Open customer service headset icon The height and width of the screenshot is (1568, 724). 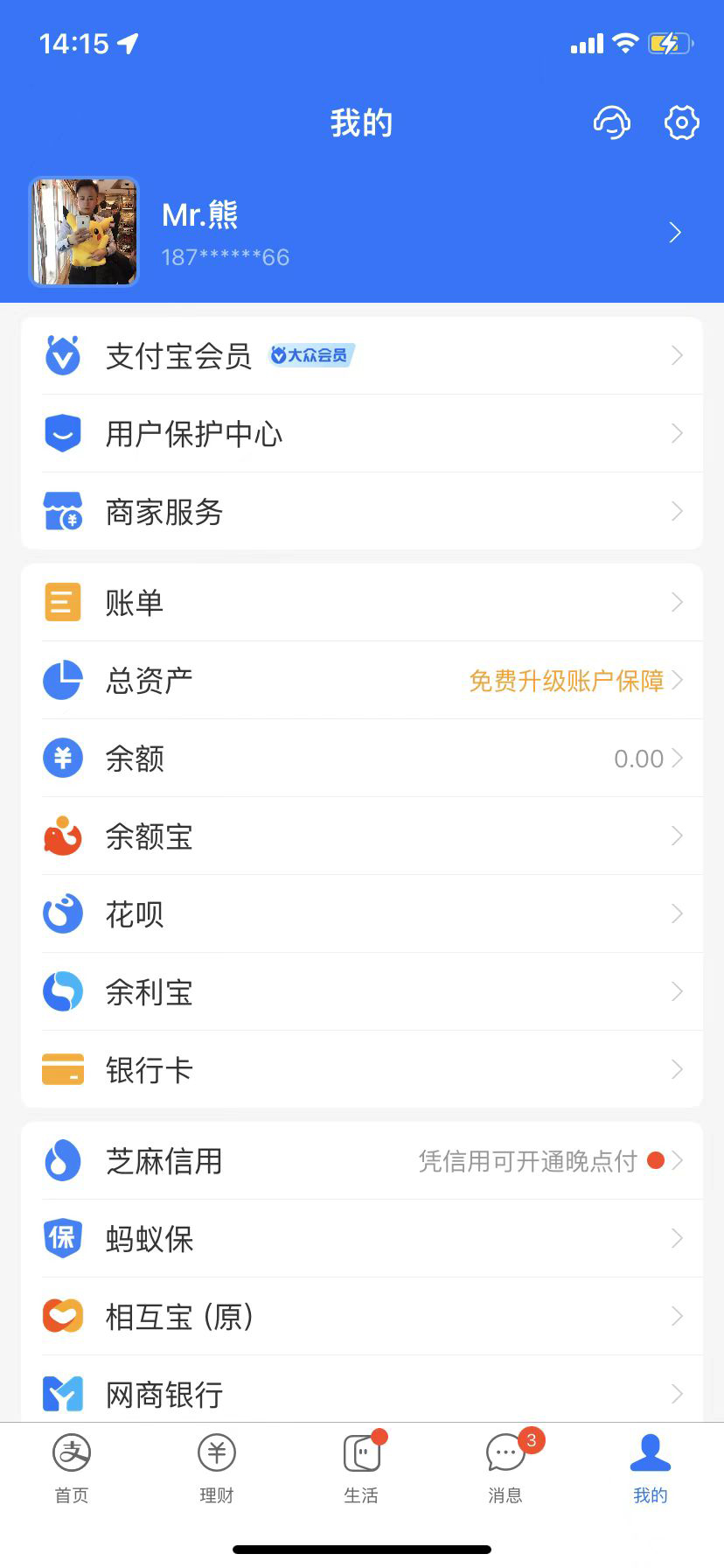coord(611,122)
